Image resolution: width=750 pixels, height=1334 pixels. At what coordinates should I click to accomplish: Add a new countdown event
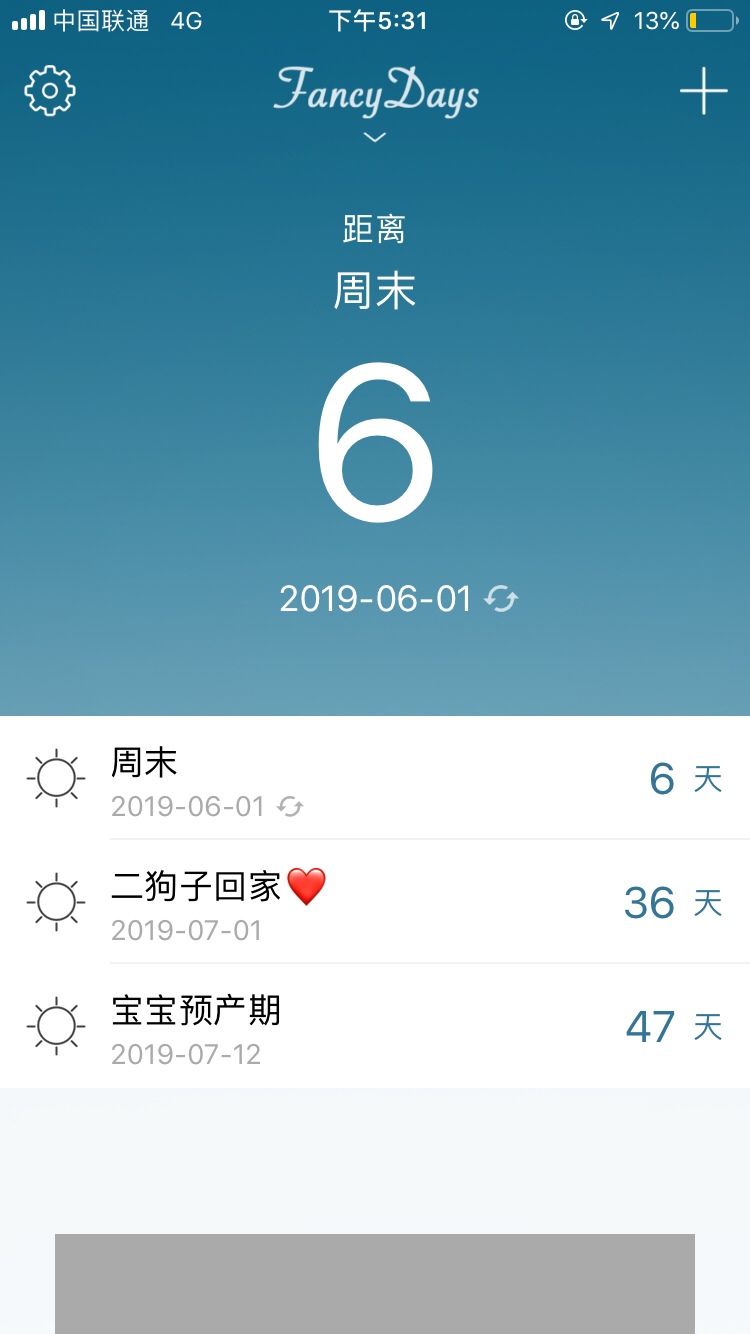[x=704, y=92]
